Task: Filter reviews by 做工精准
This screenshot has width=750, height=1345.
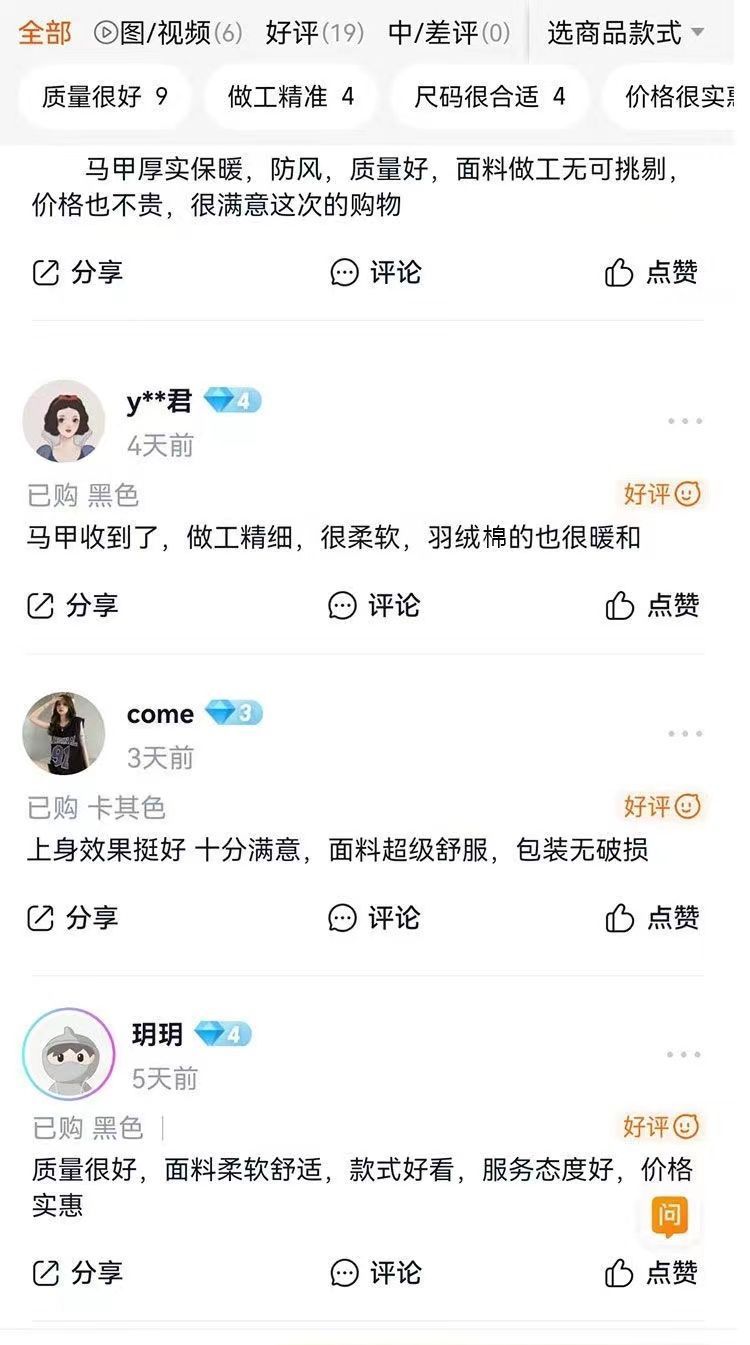Action: tap(291, 96)
